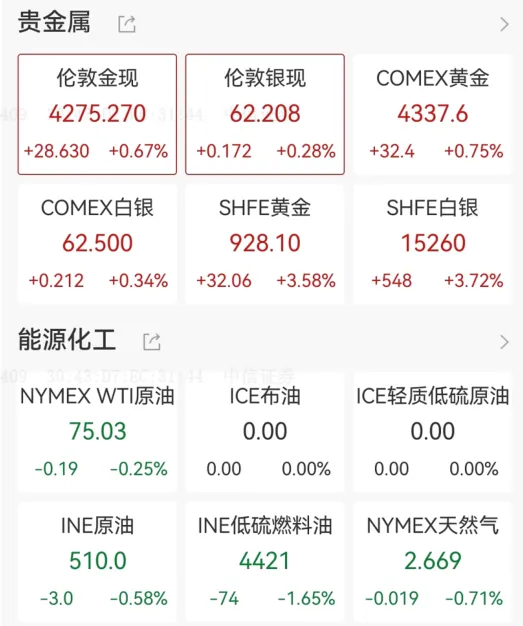Open the 伦敦银现 quote card

(x=265, y=115)
